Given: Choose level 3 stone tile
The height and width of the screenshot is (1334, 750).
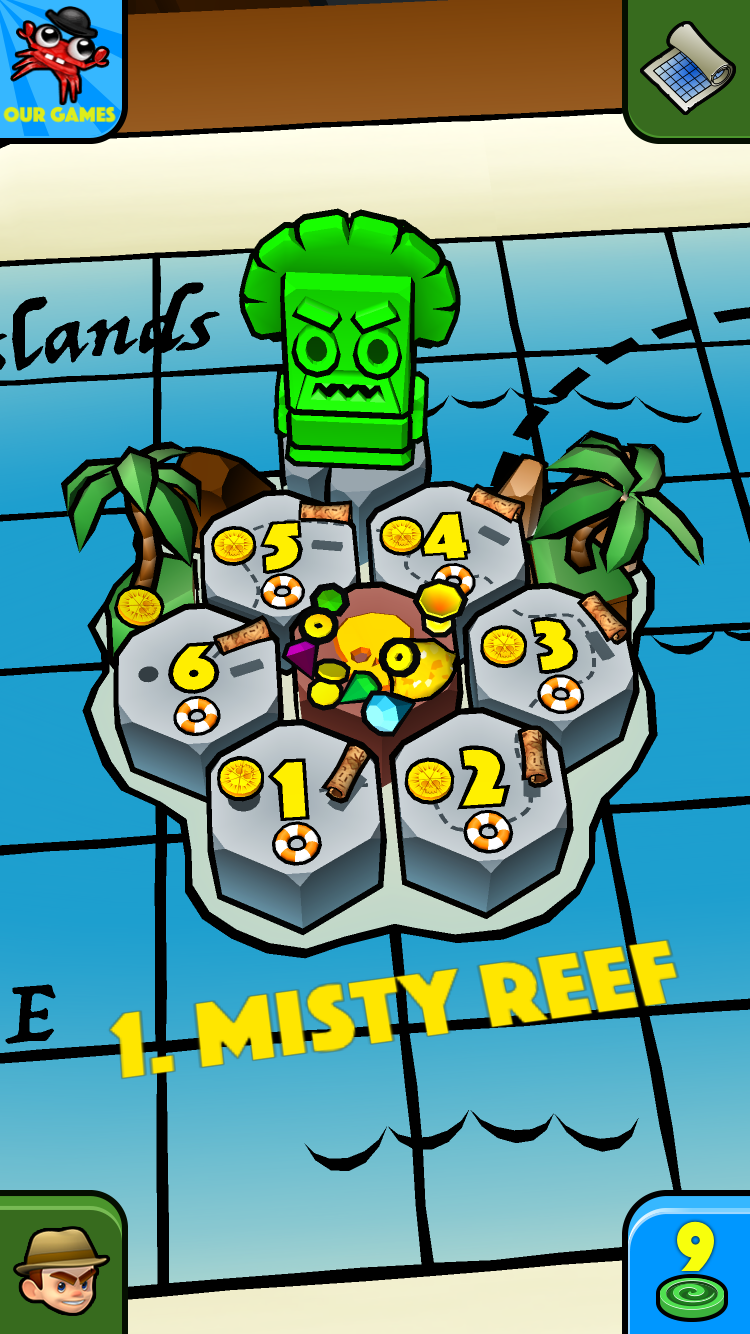Looking at the screenshot, I should point(550,660).
